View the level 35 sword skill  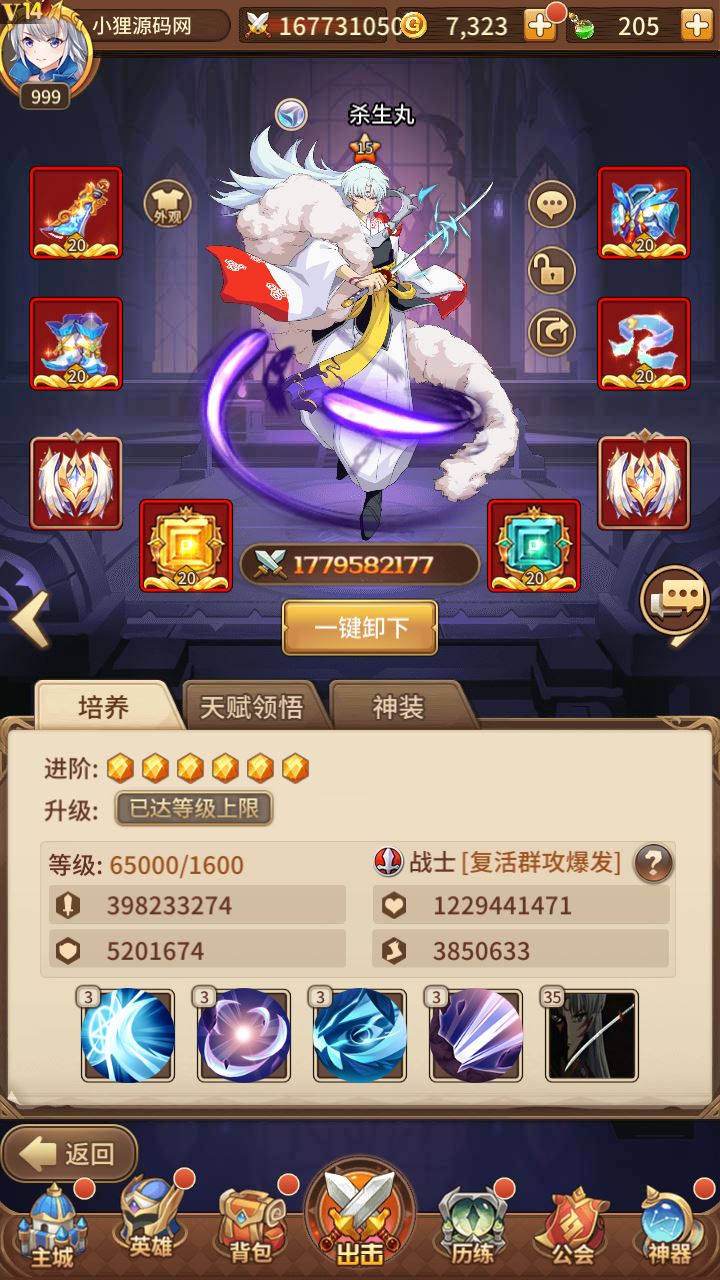[x=592, y=1036]
